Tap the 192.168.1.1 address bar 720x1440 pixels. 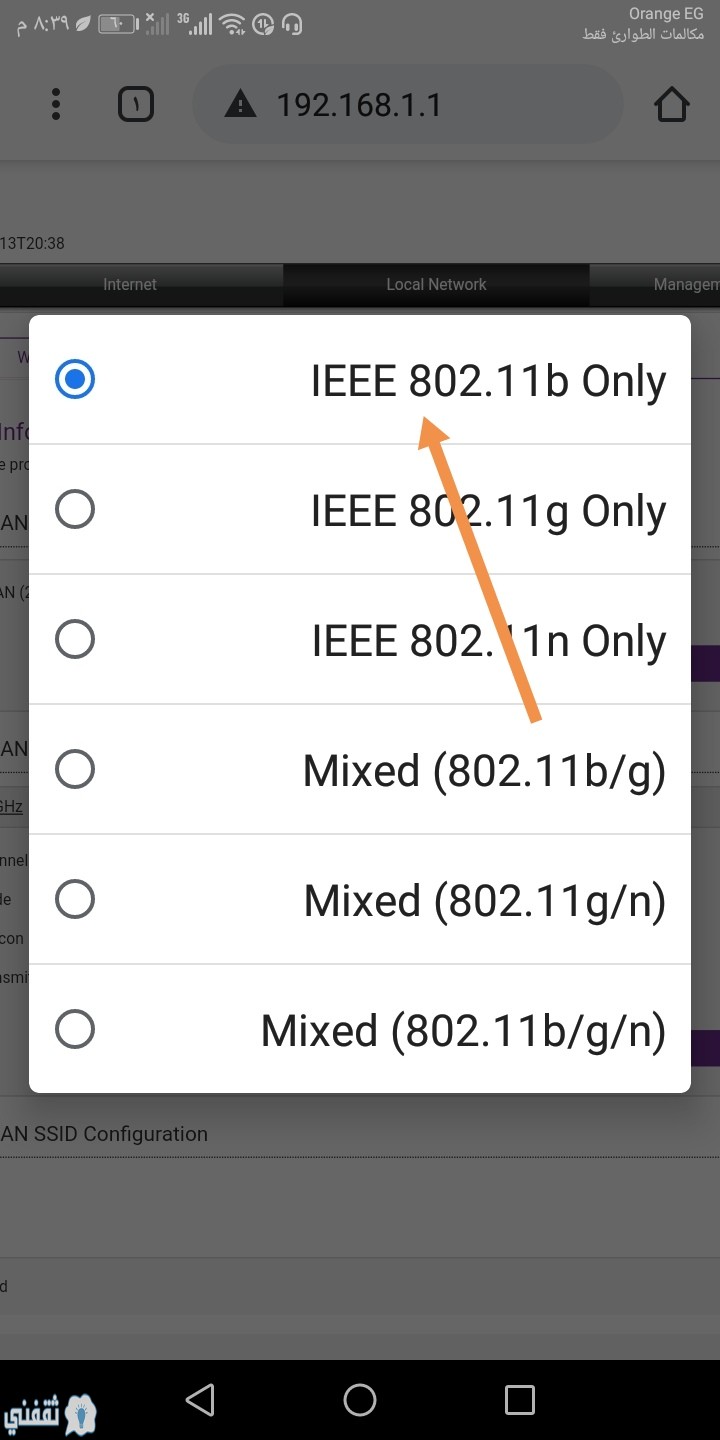(x=408, y=104)
